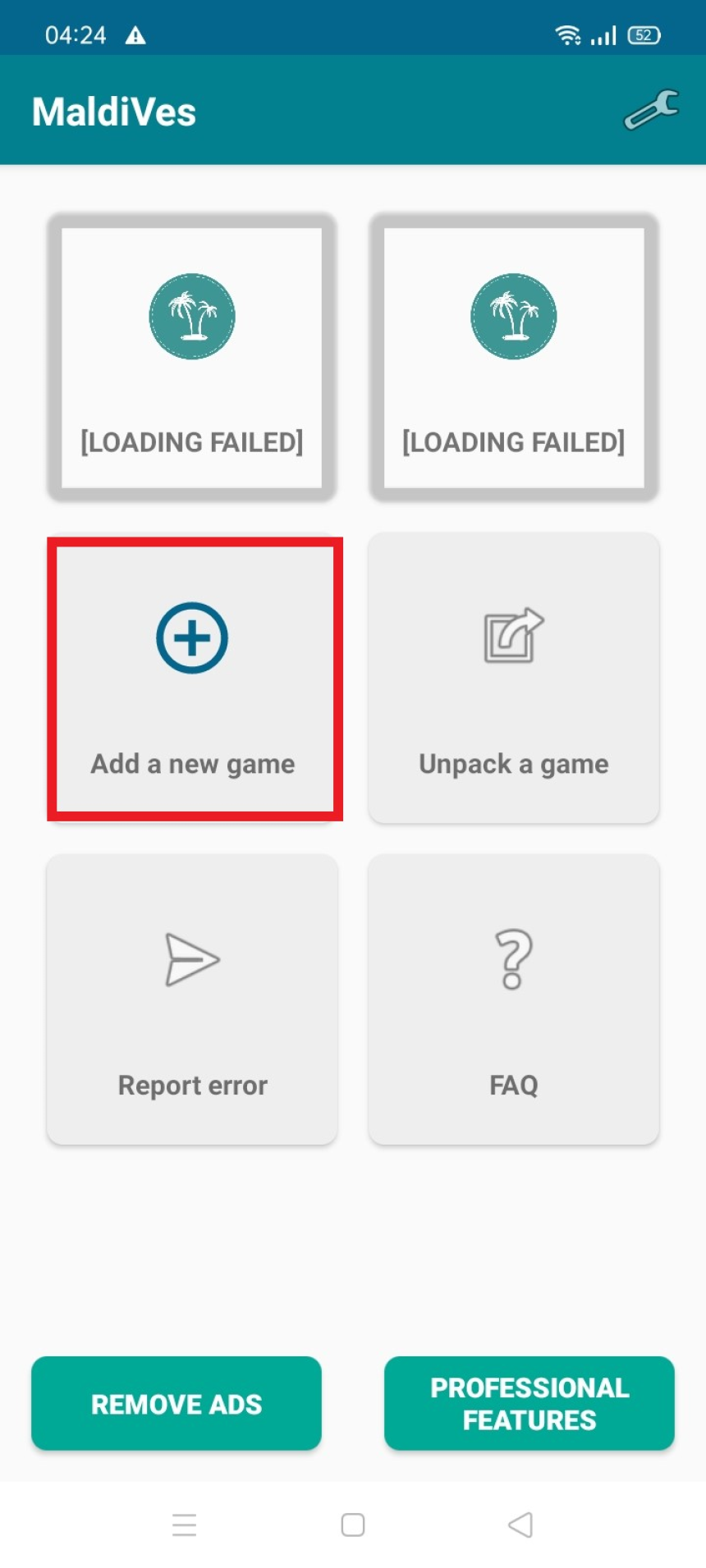
Task: Open the wrench settings icon
Action: click(651, 110)
